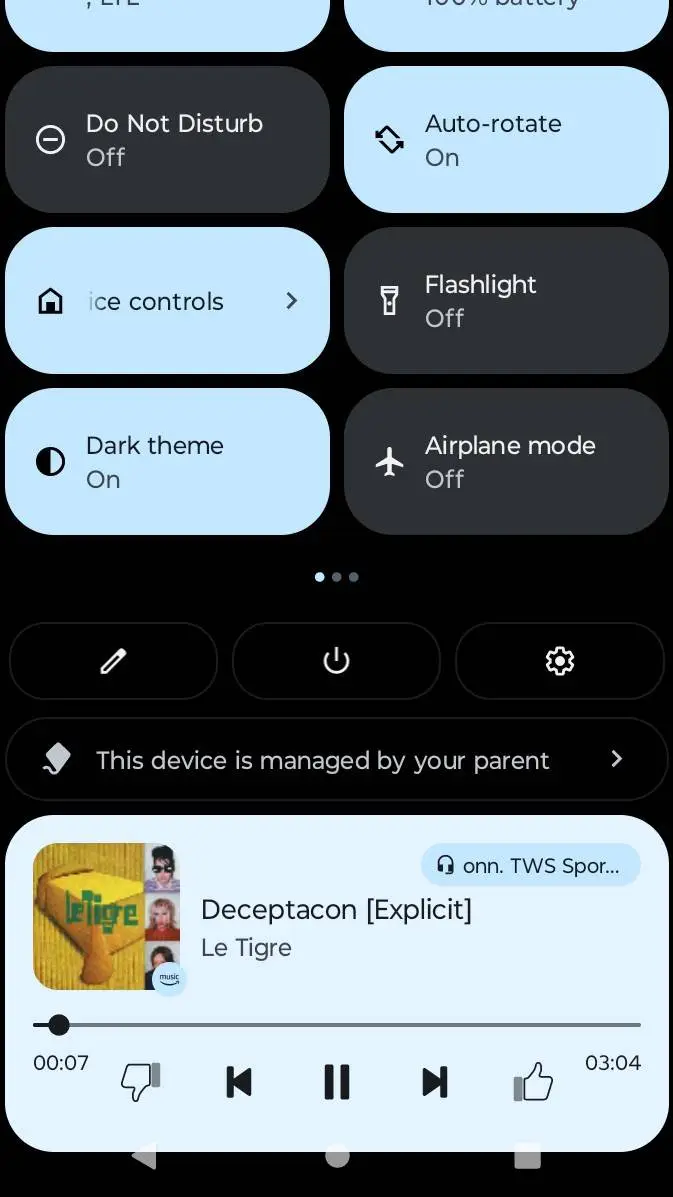Thumbs up Deceptacon
The image size is (673, 1197).
point(533,1082)
